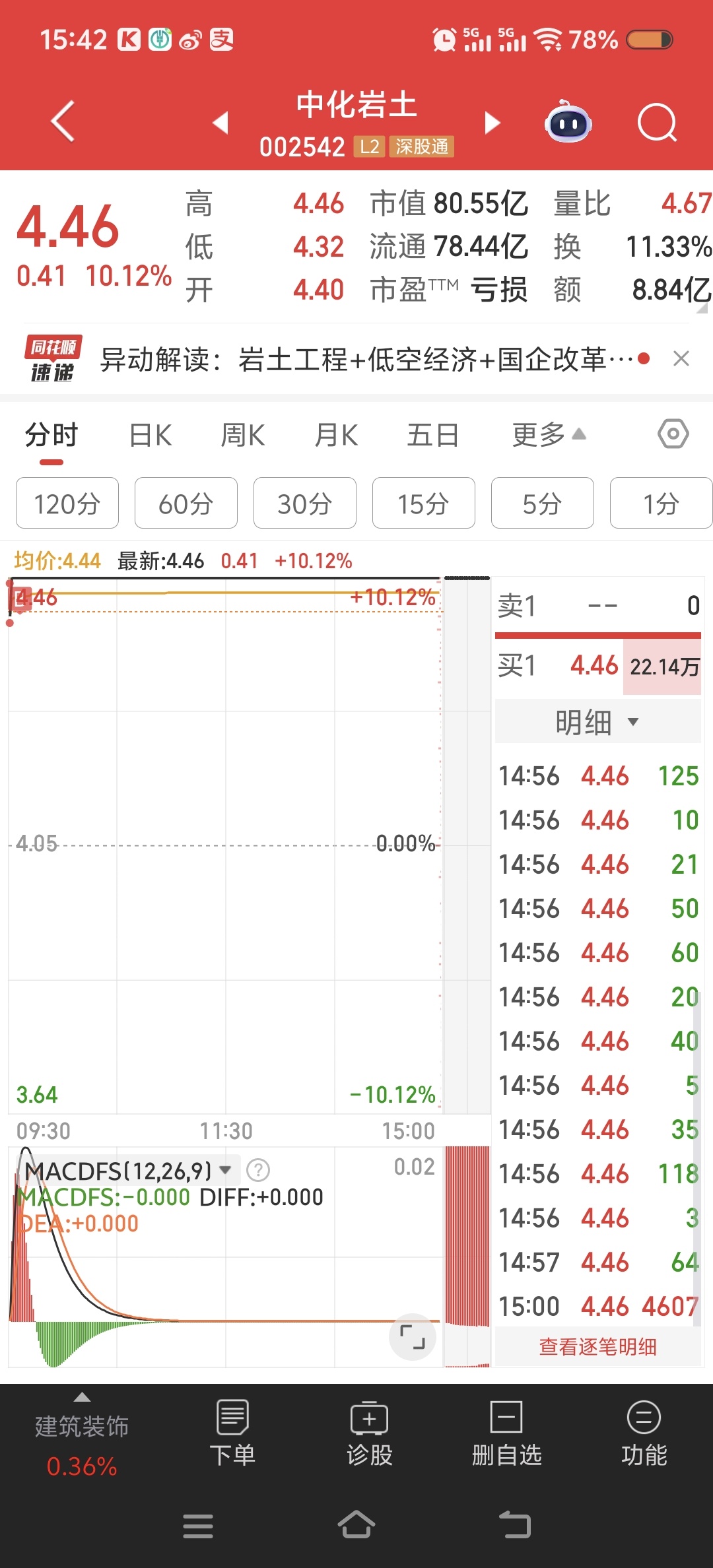Select the 月K chart tab
This screenshot has width=713, height=1568.
(x=336, y=436)
